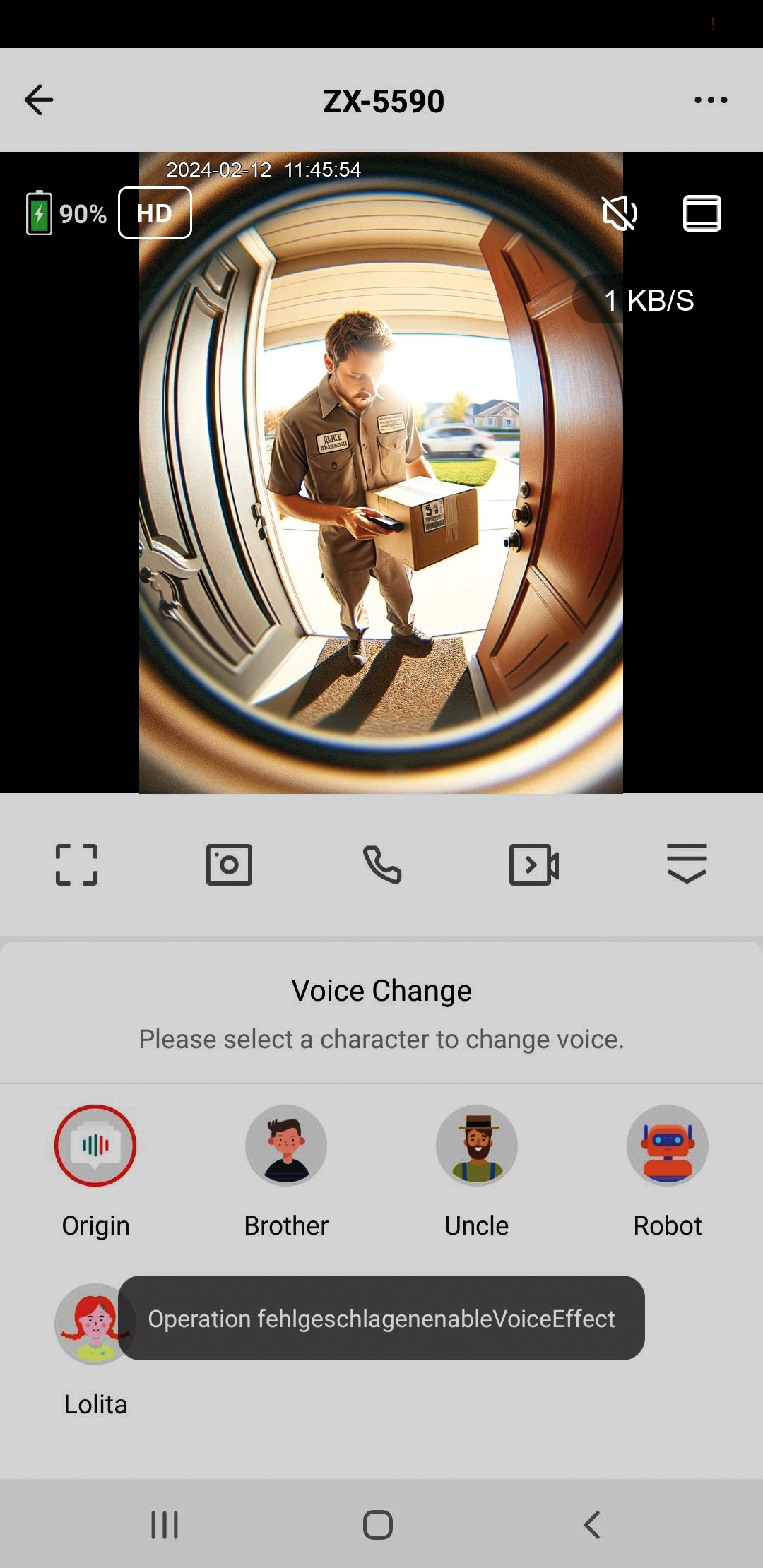Open recorded video playback

[x=534, y=865]
